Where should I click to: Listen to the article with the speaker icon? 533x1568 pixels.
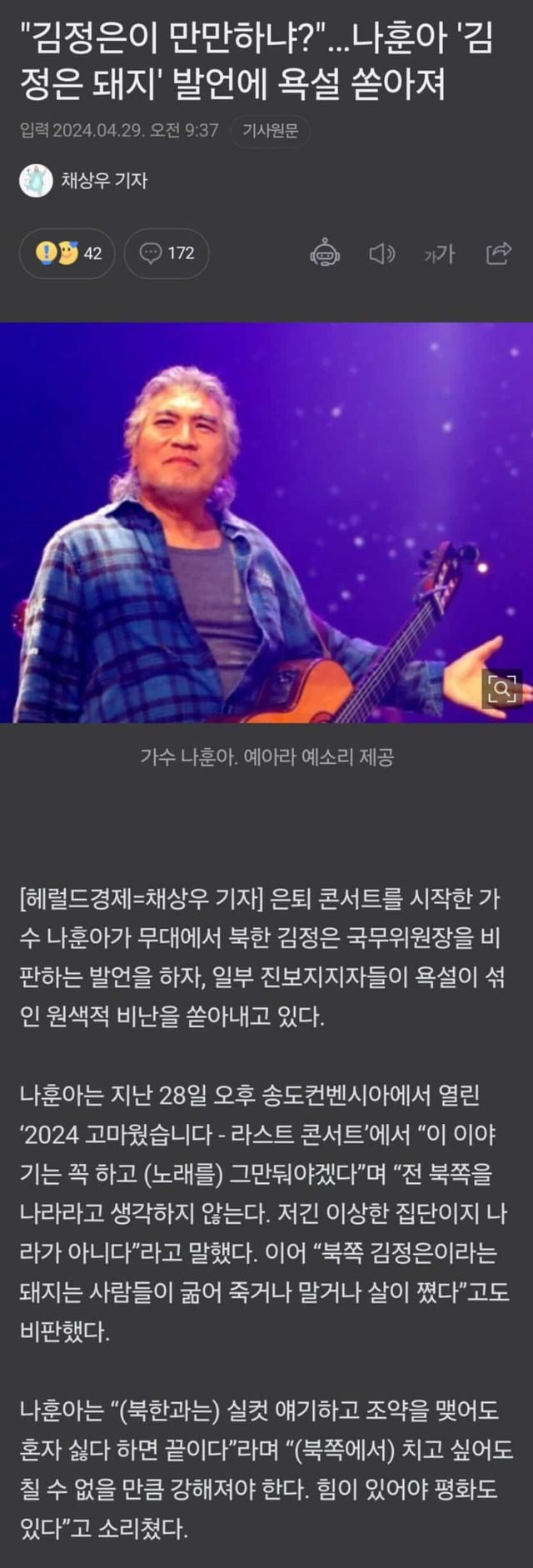pos(381,253)
